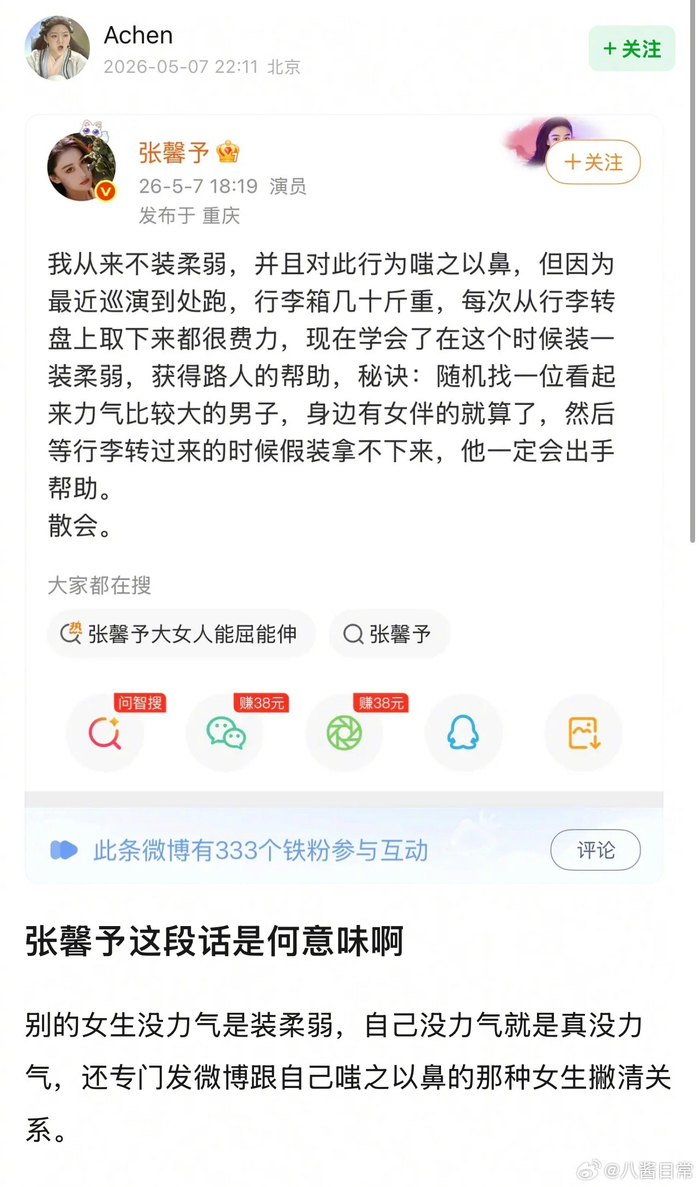Open the embedded Weibo screenshot image
Image resolution: width=700 pixels, height=1187 pixels.
pyautogui.click(x=344, y=499)
